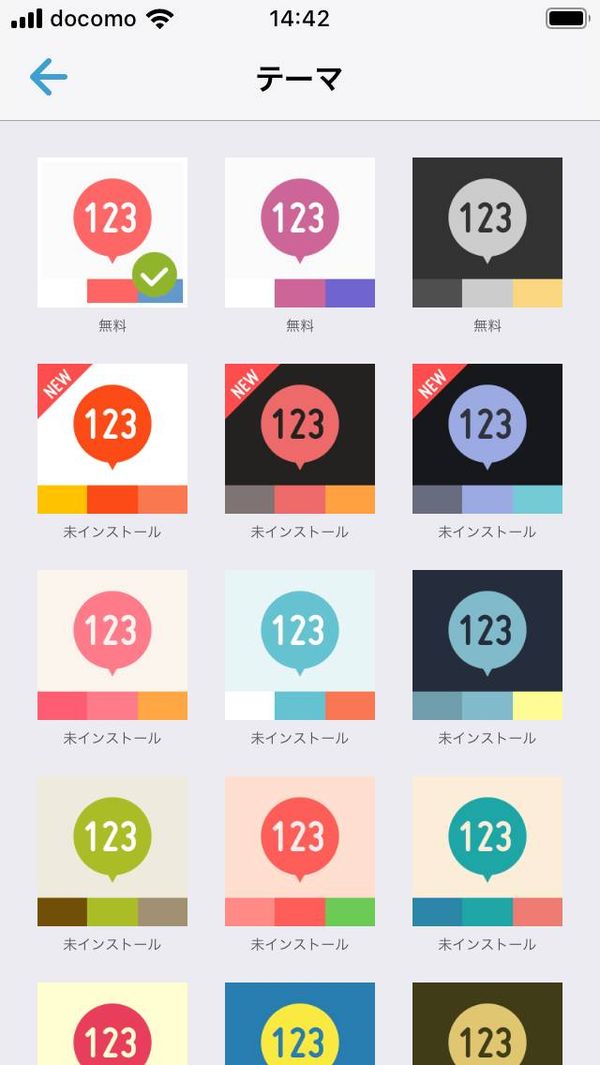Image resolution: width=600 pixels, height=1065 pixels.
Task: Open the dark olive theme with gold bubble
Action: point(487,1024)
